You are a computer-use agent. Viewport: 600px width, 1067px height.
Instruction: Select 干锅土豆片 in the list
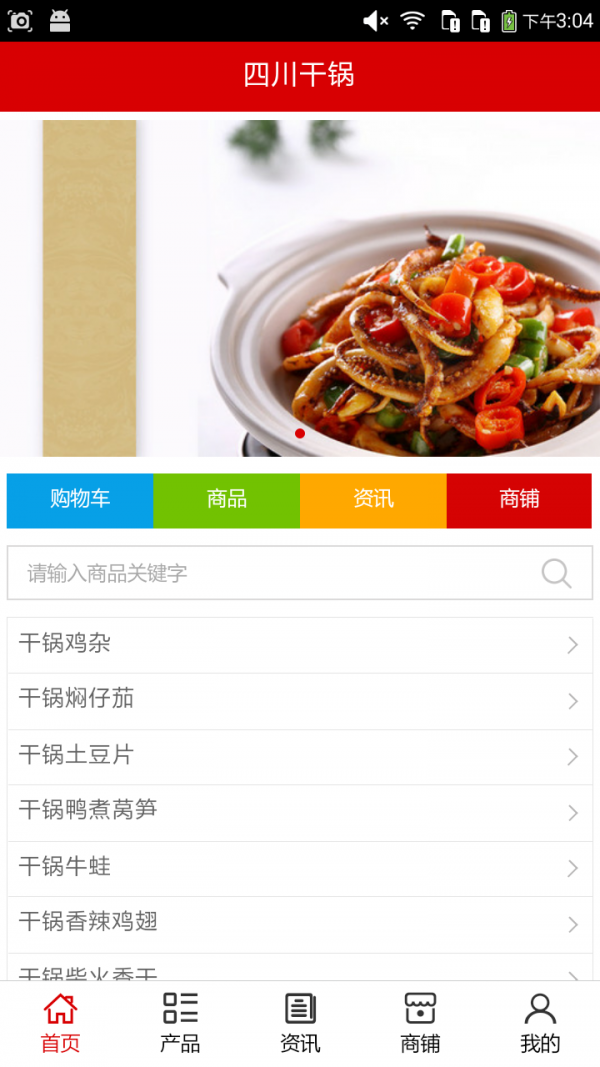click(x=299, y=757)
